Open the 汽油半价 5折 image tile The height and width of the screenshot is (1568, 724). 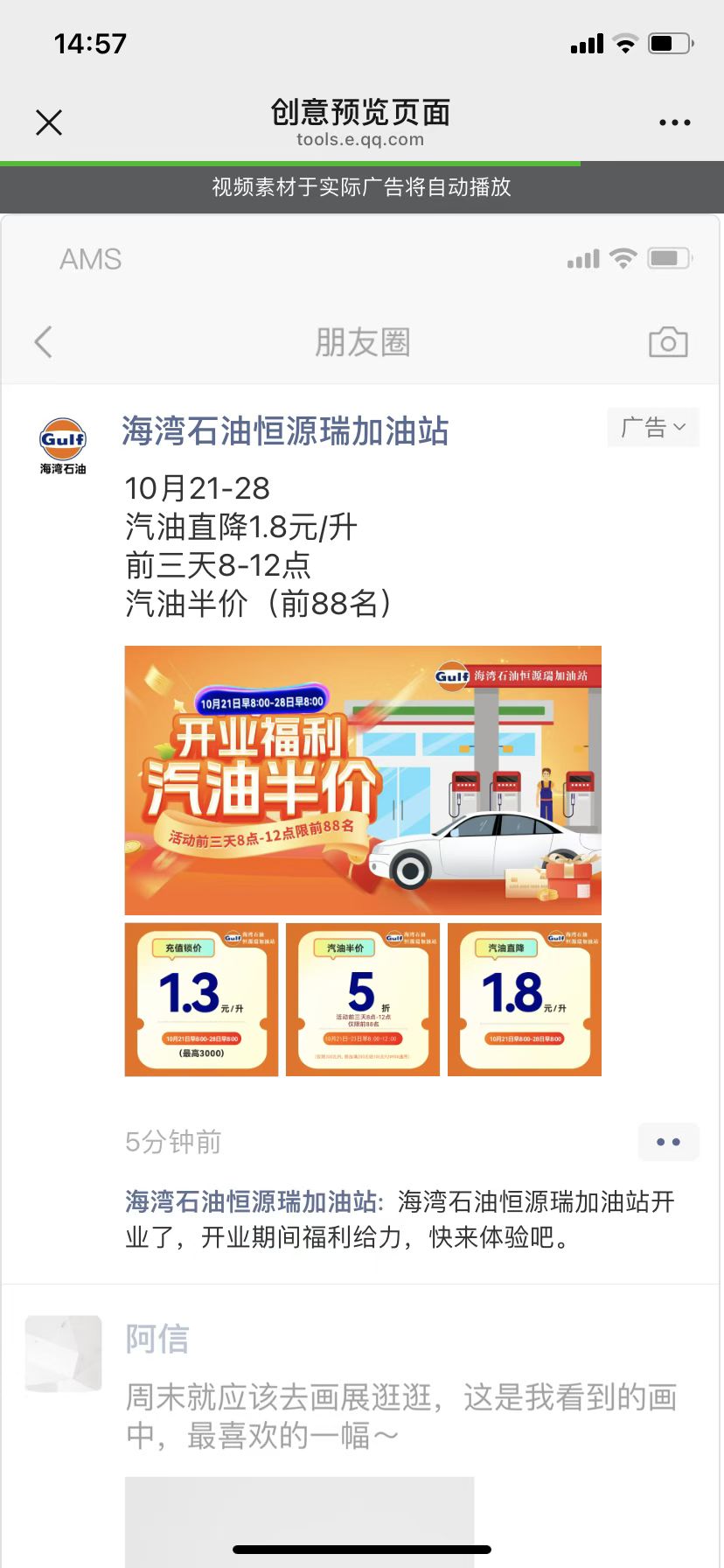[x=363, y=999]
